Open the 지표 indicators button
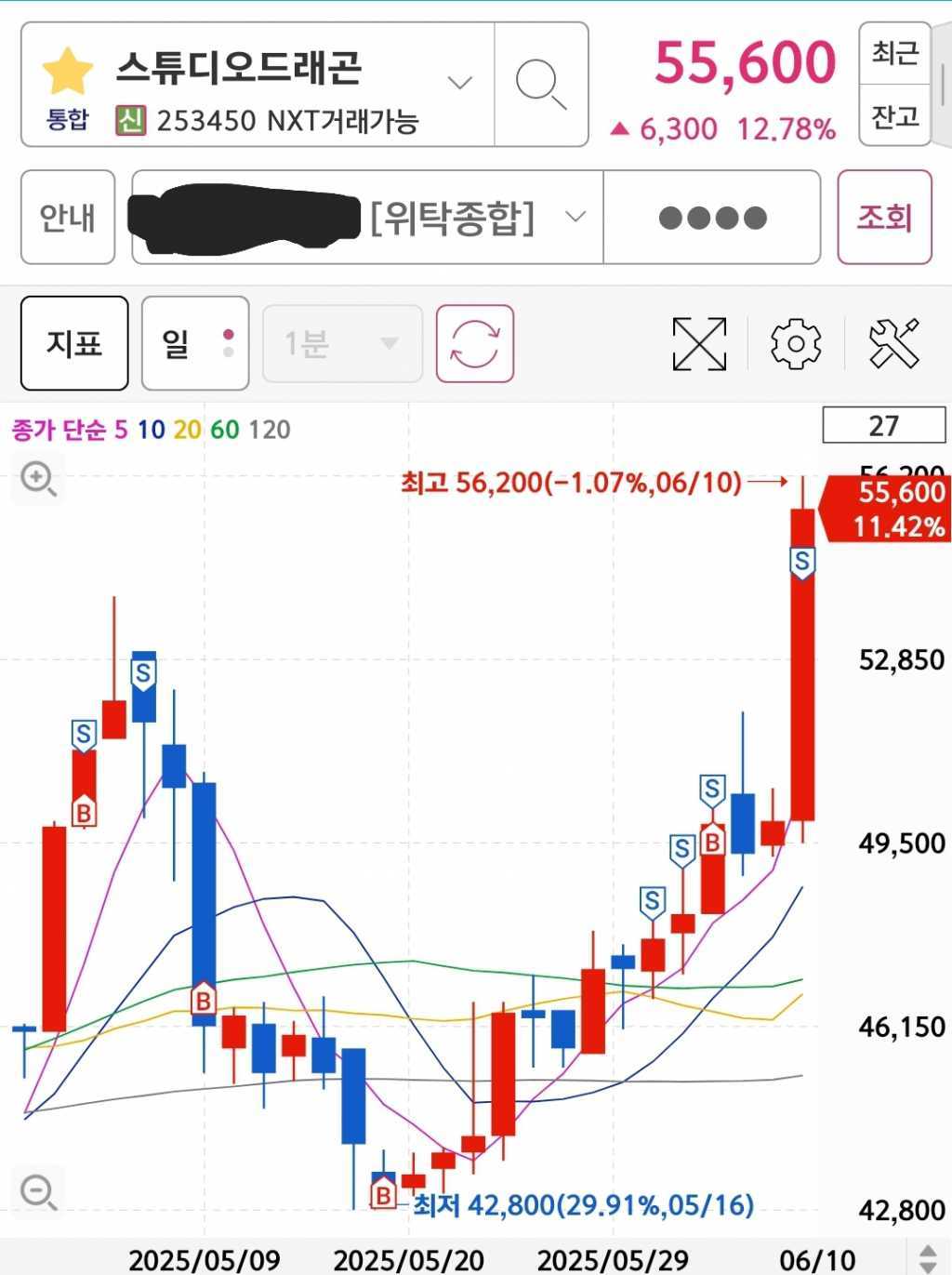Screen dimensions: 952x1275 point(74,343)
